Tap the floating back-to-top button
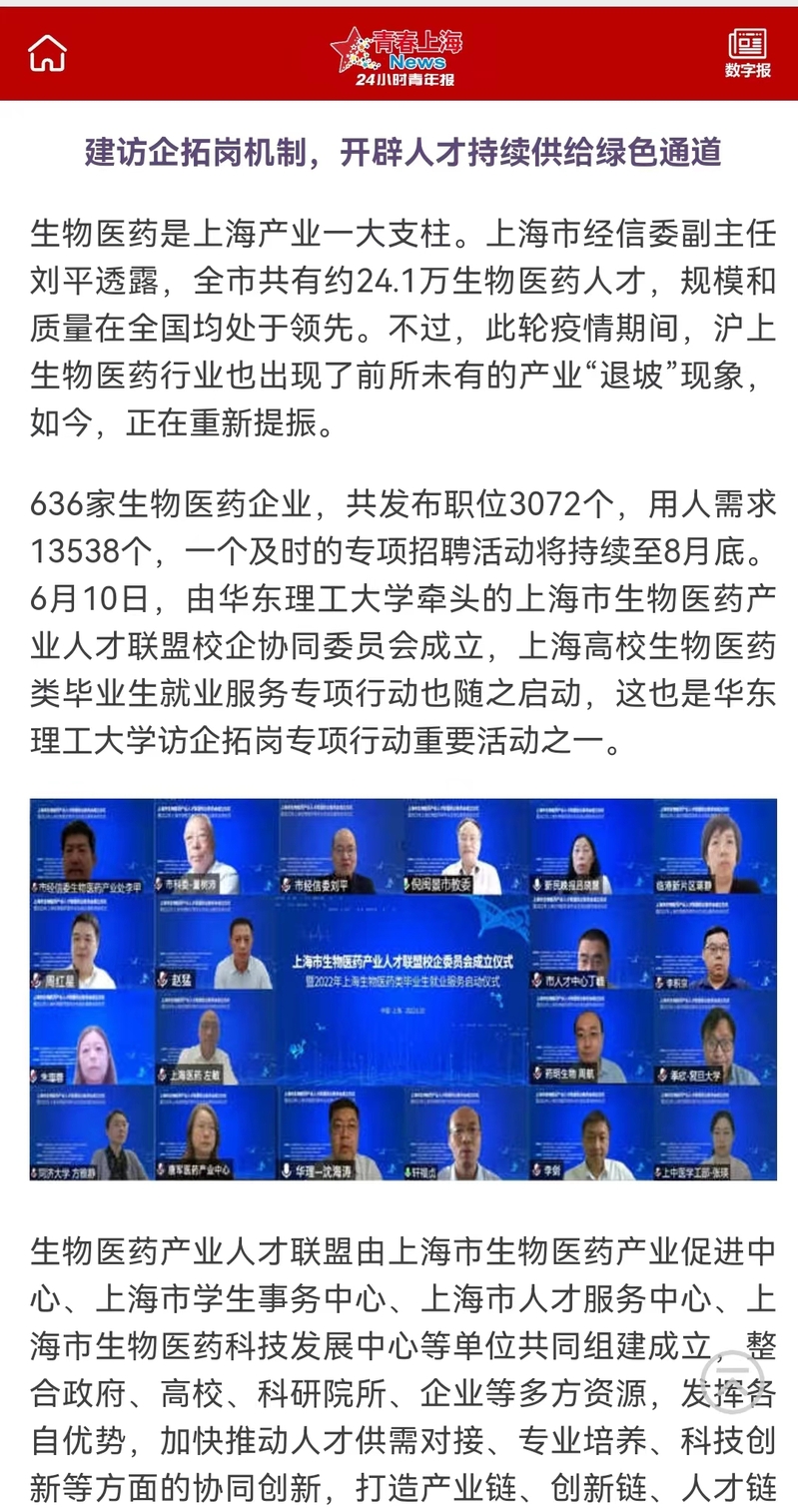Screen dimensions: 798x1512 click(732, 1381)
